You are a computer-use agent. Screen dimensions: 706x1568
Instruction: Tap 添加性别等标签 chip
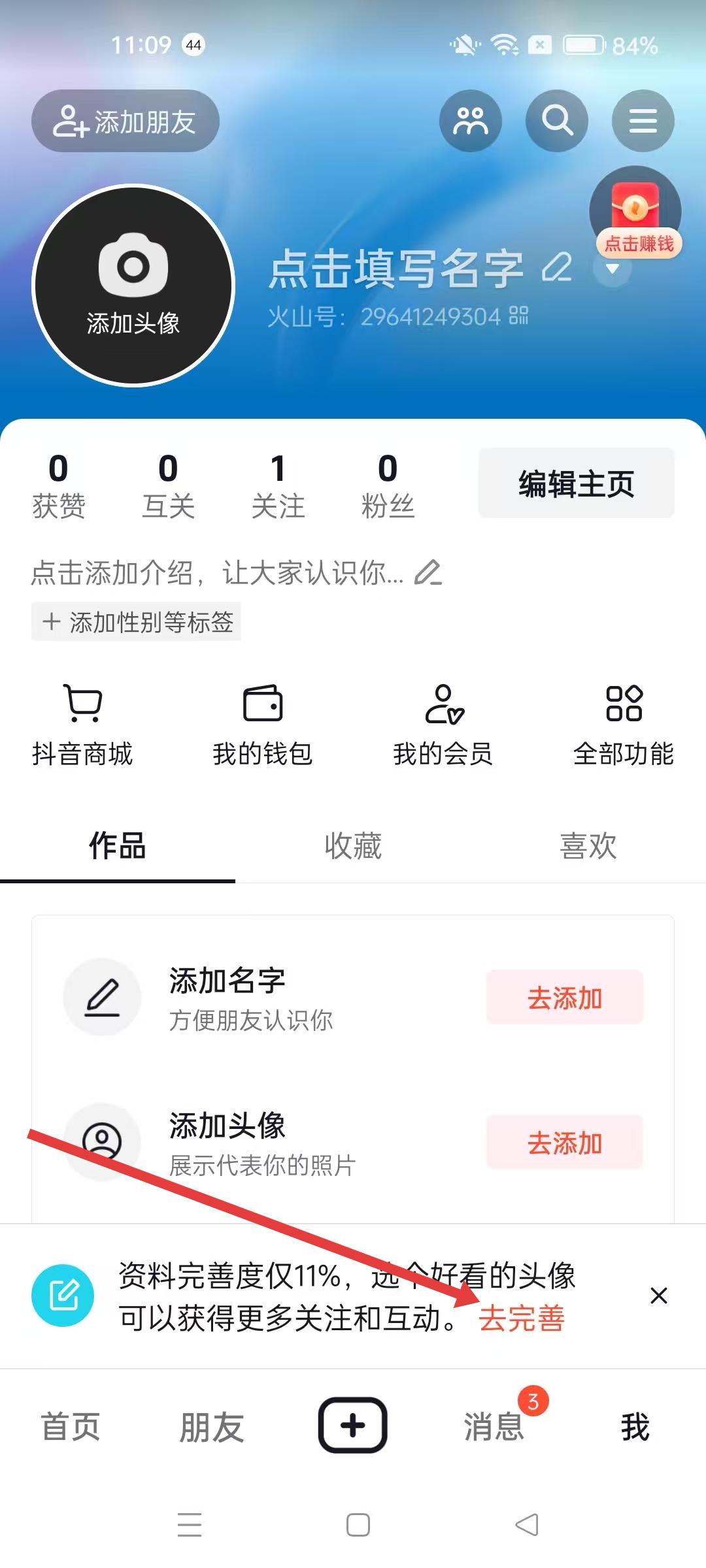click(136, 622)
